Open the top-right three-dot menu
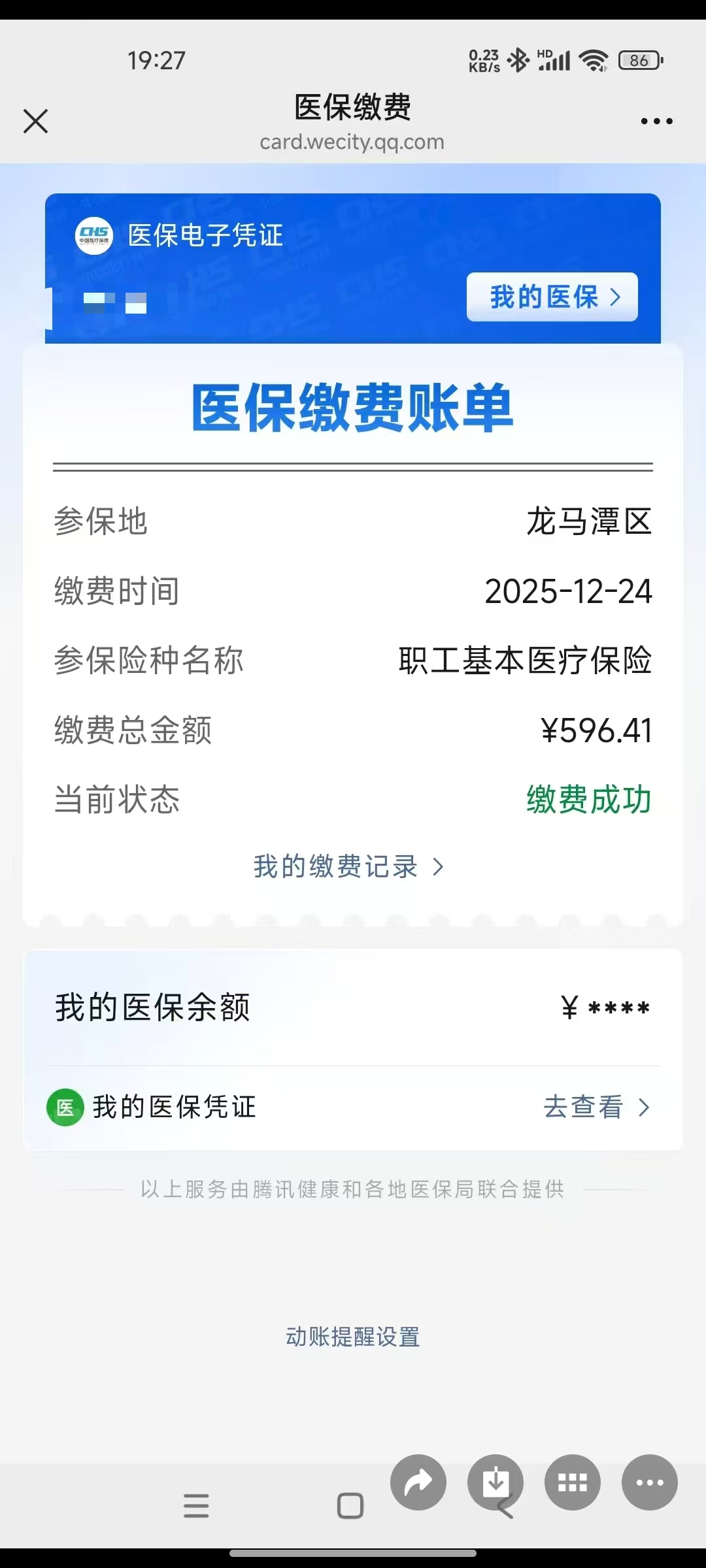The width and height of the screenshot is (706, 1568). pyautogui.click(x=656, y=122)
